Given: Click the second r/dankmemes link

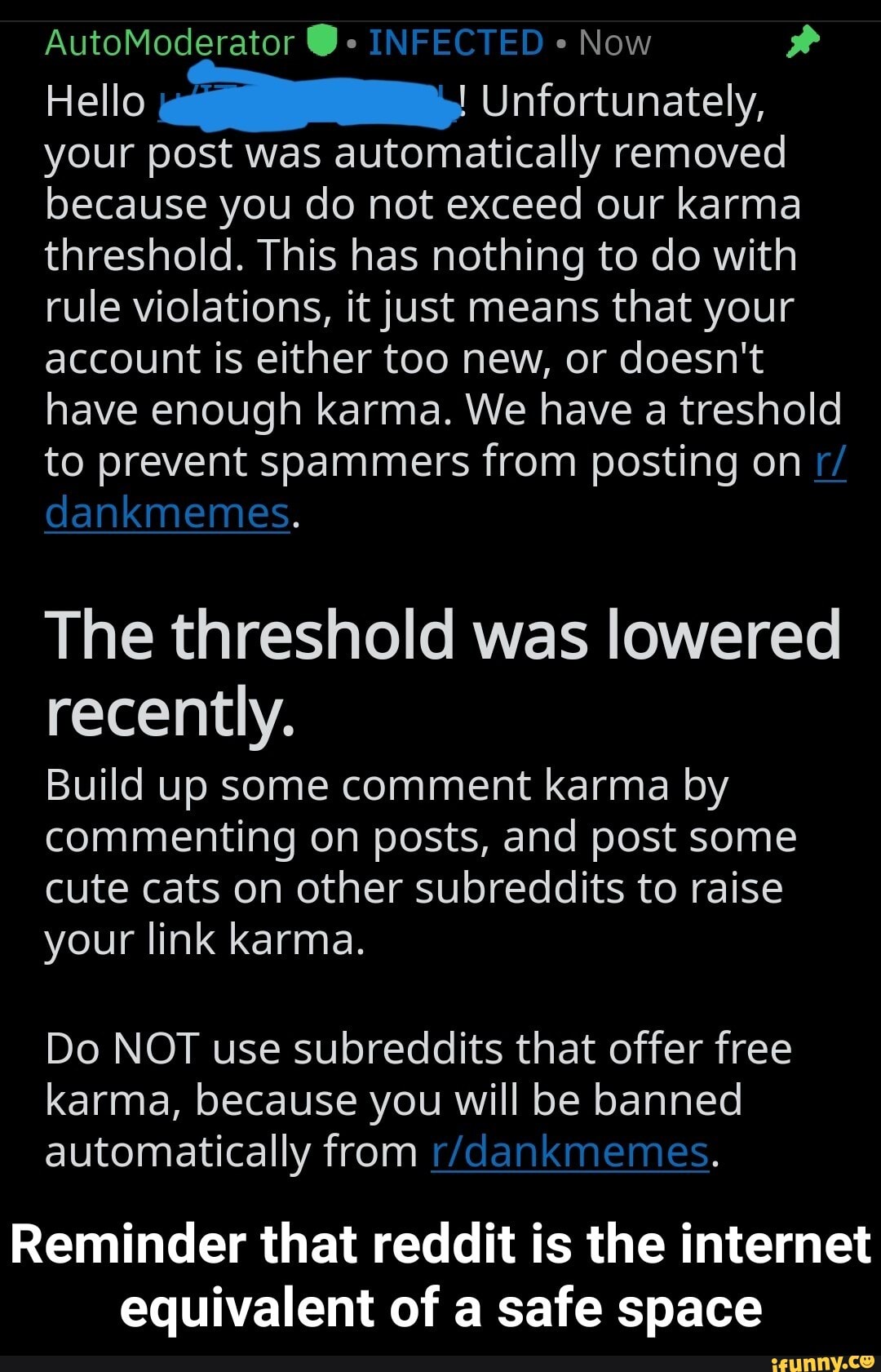Looking at the screenshot, I should [570, 1151].
